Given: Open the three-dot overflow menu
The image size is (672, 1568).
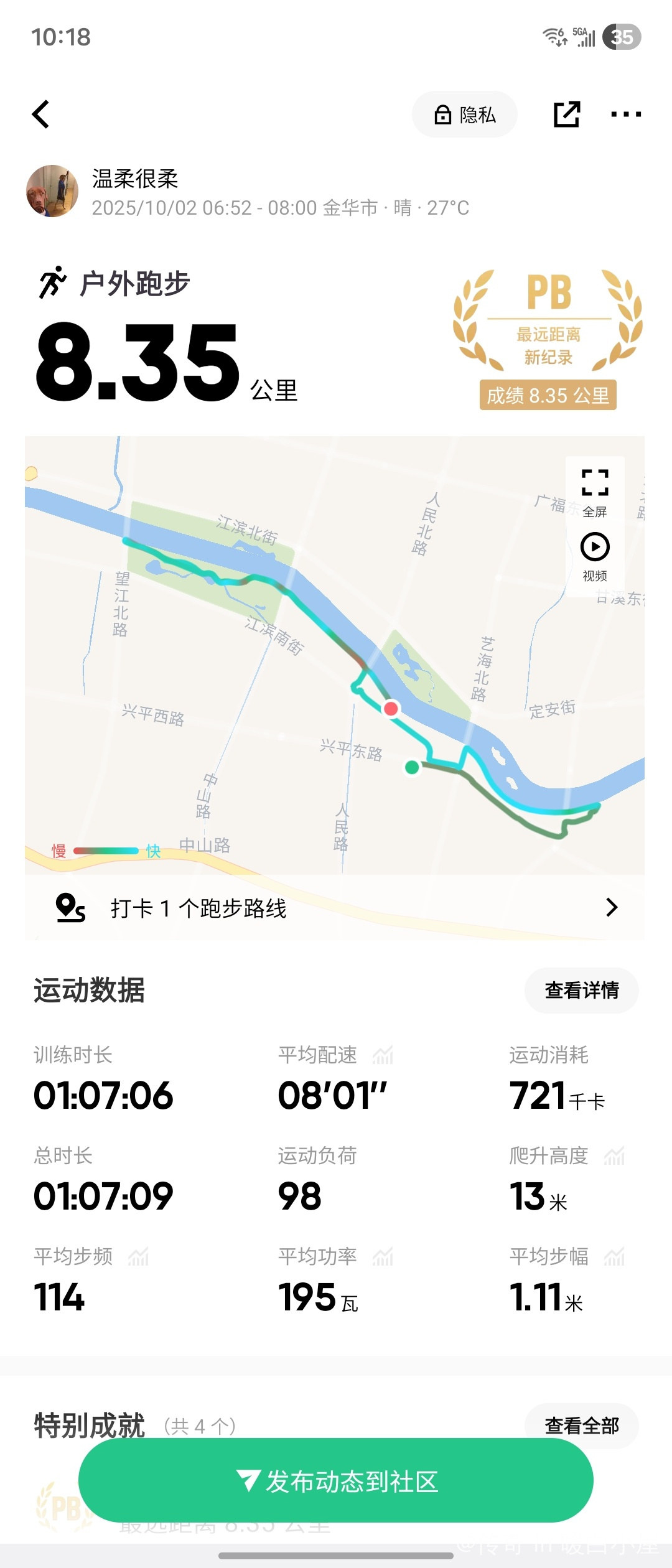Looking at the screenshot, I should pos(625,114).
